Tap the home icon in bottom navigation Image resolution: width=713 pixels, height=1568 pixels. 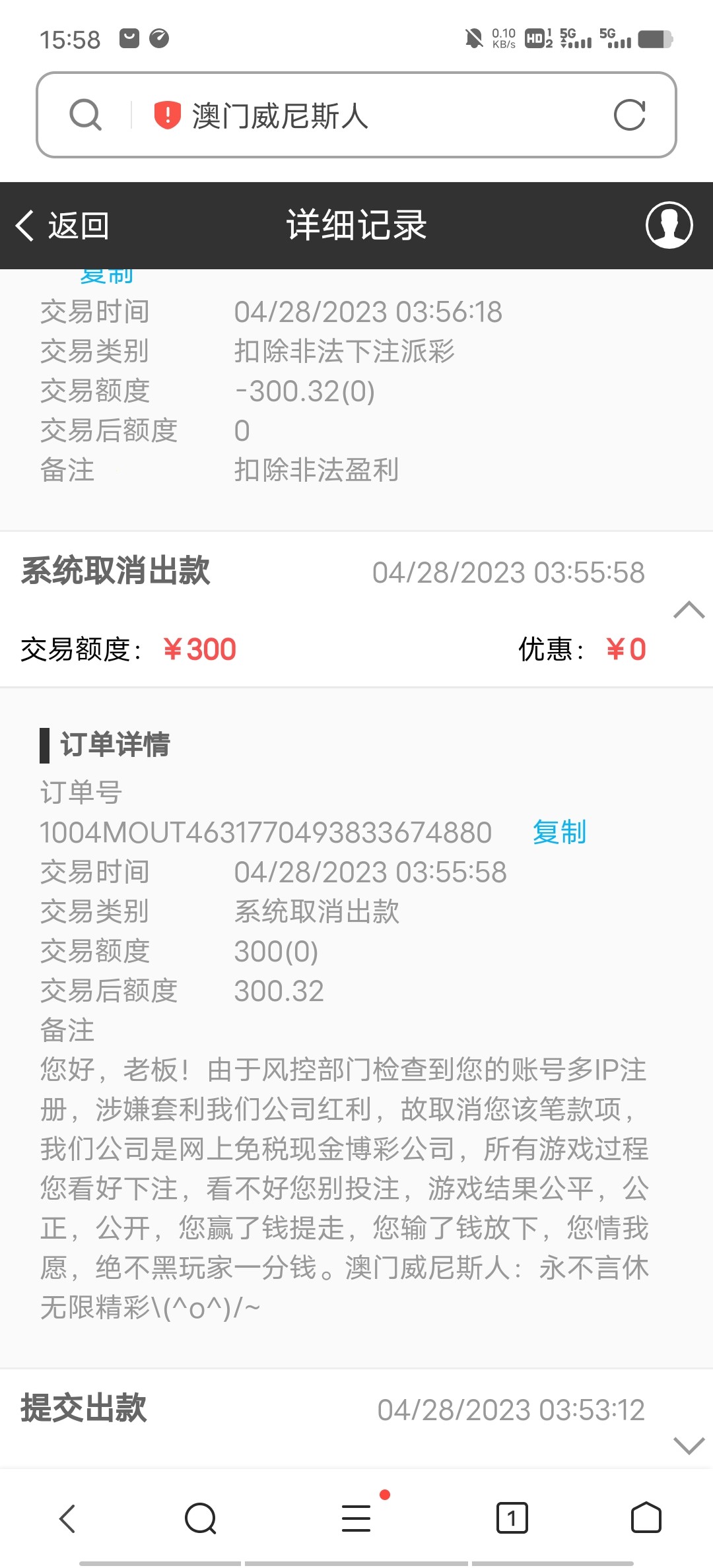point(644,1518)
